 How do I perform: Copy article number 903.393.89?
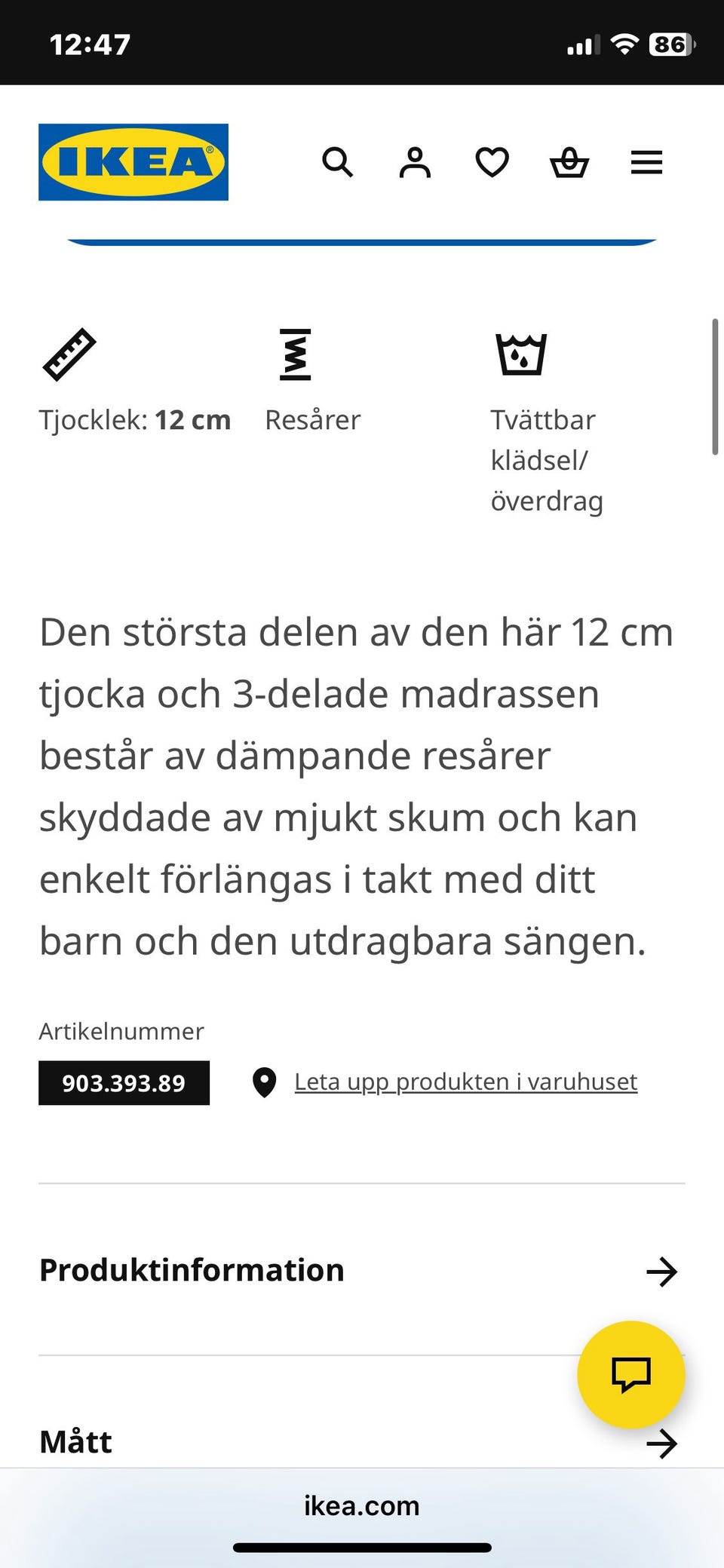[x=124, y=1083]
